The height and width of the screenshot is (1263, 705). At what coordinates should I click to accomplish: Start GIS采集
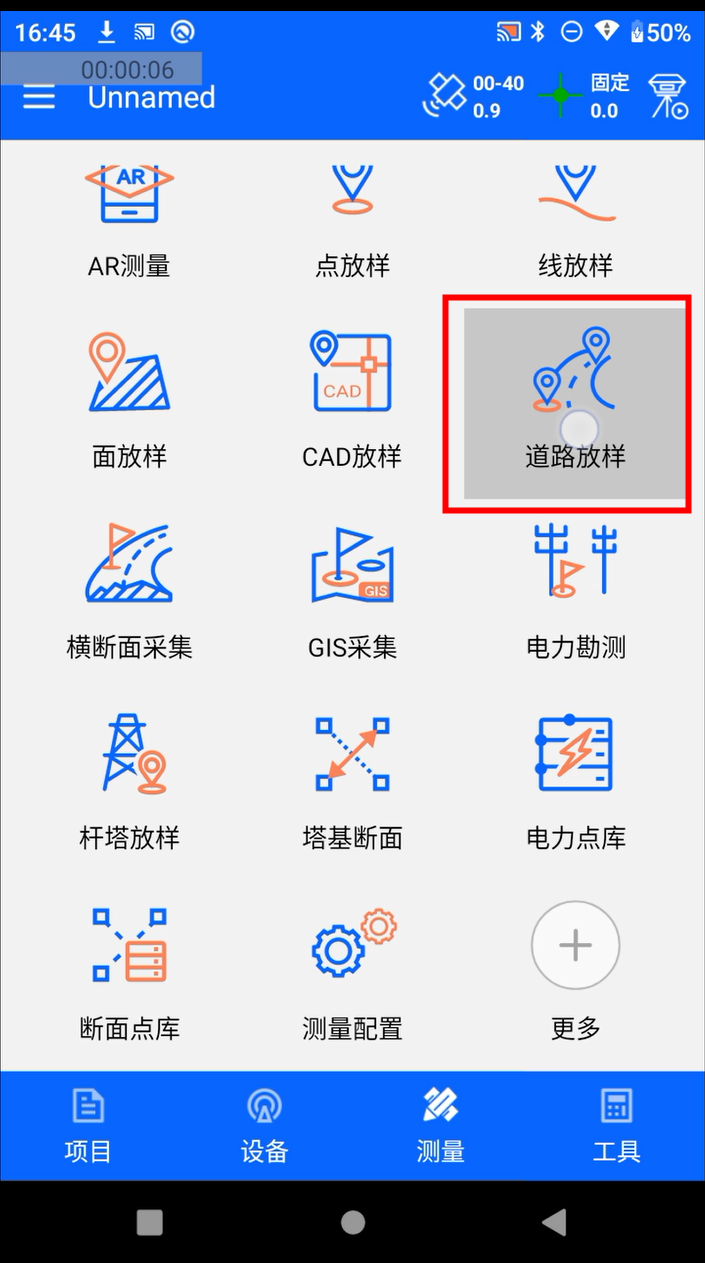(x=352, y=592)
